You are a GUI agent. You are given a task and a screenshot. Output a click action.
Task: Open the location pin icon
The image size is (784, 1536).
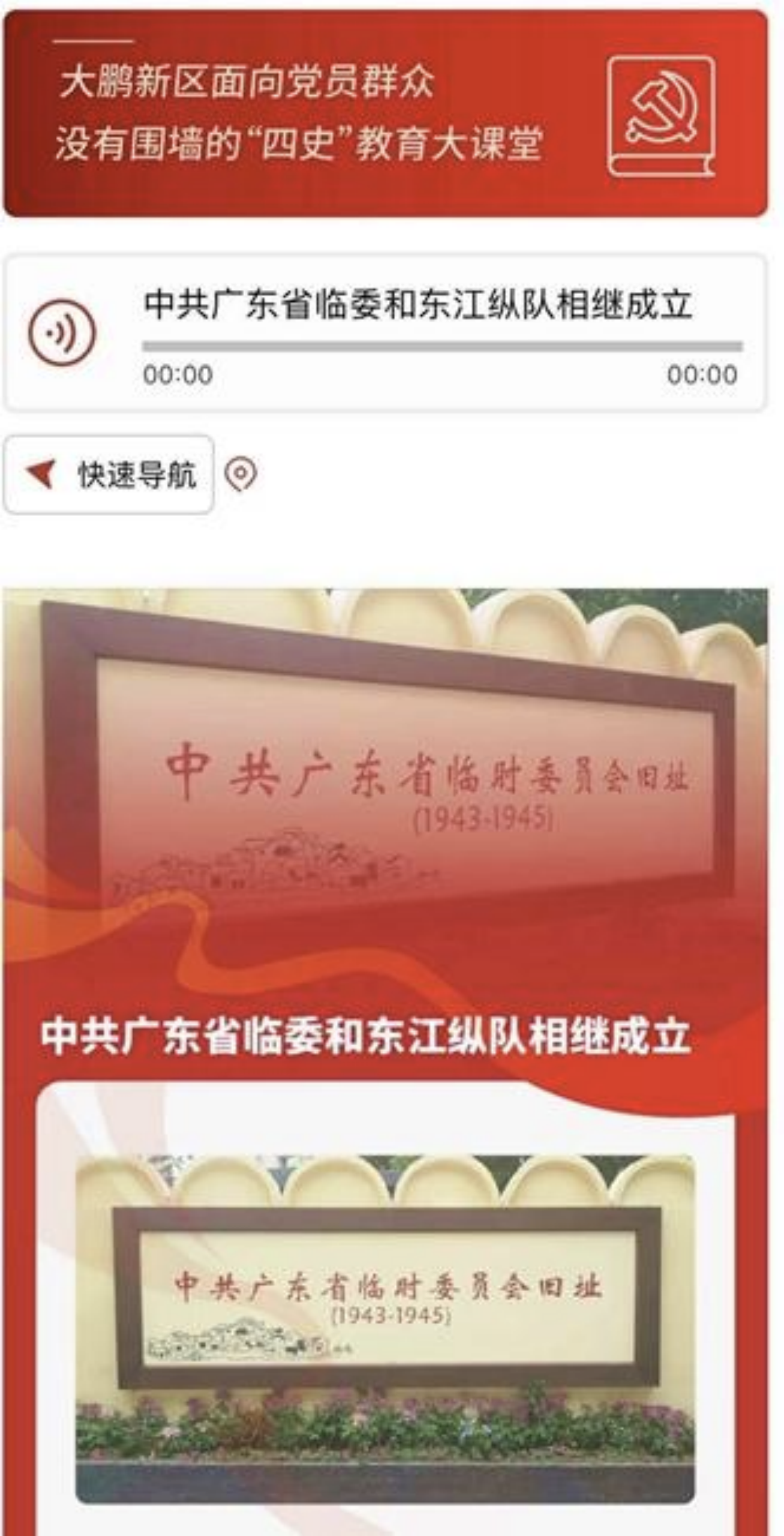point(241,475)
